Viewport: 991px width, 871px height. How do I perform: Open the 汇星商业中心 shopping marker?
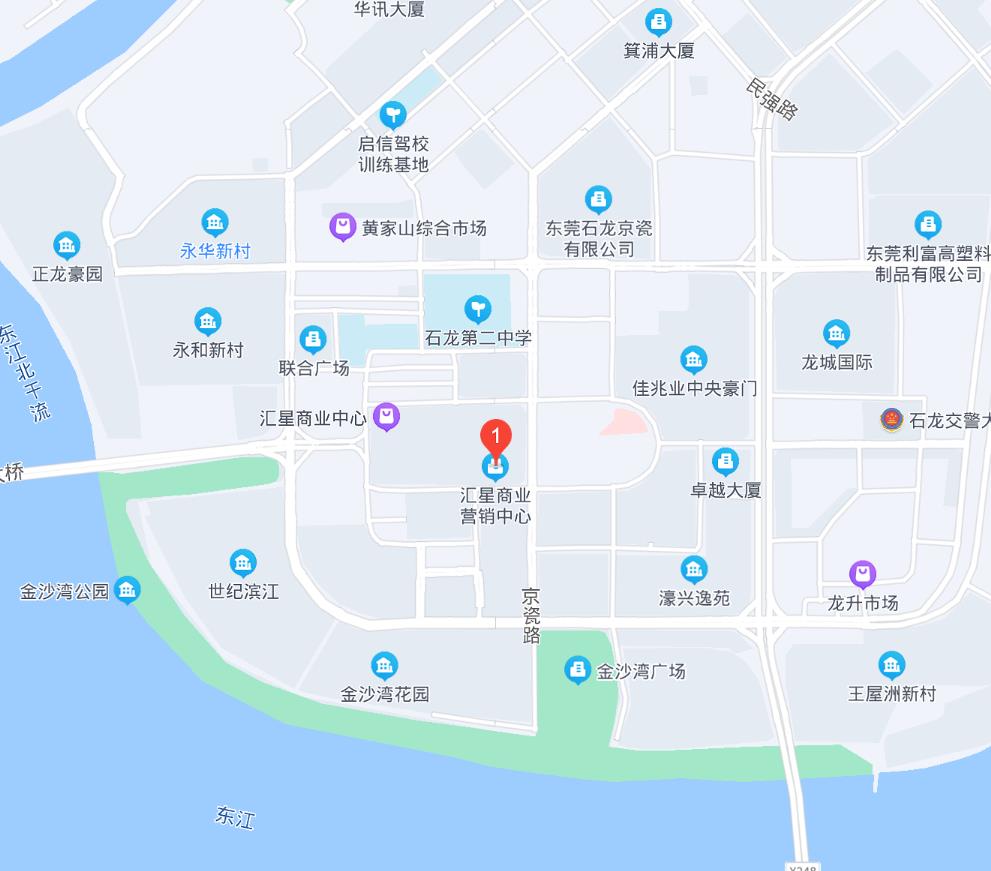click(x=387, y=416)
